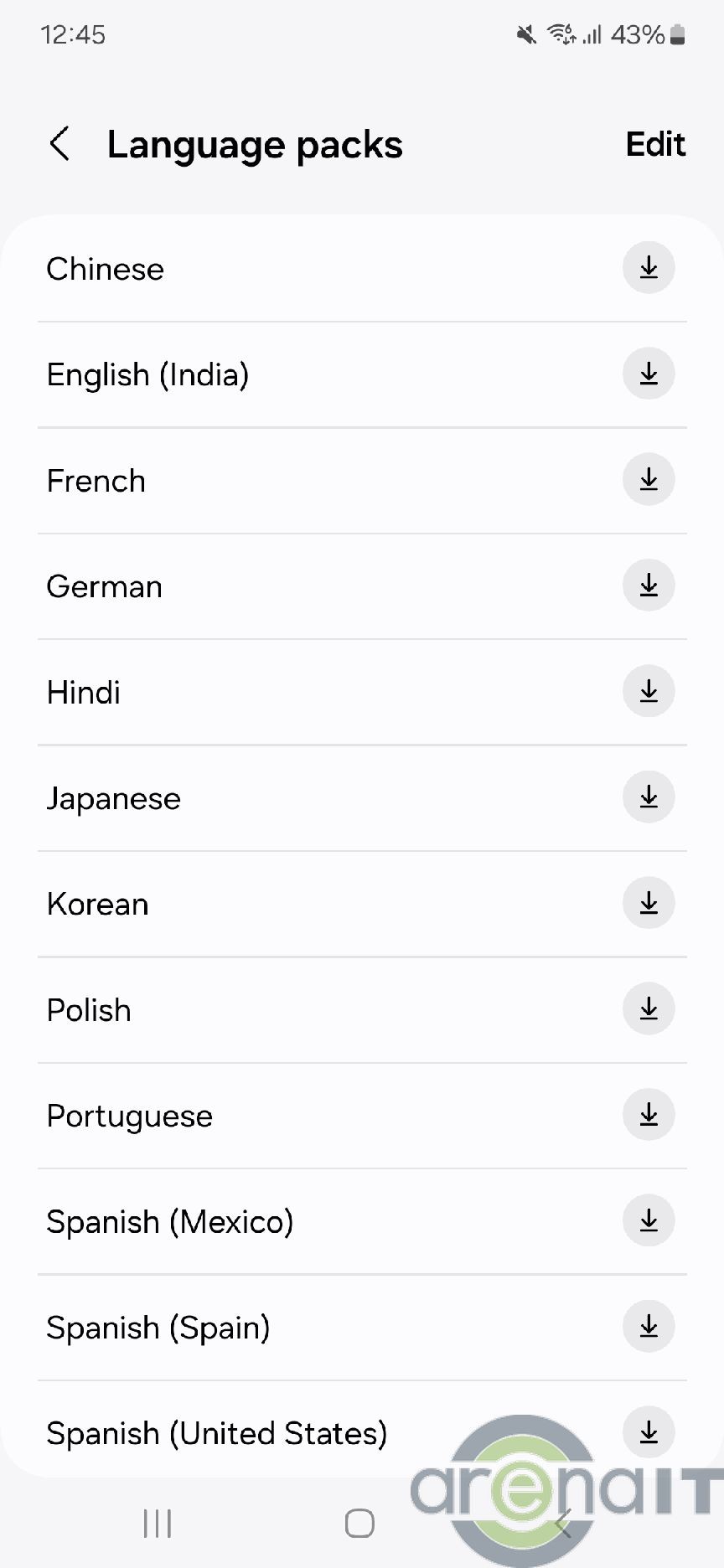Download the Korean language pack

coord(649,903)
